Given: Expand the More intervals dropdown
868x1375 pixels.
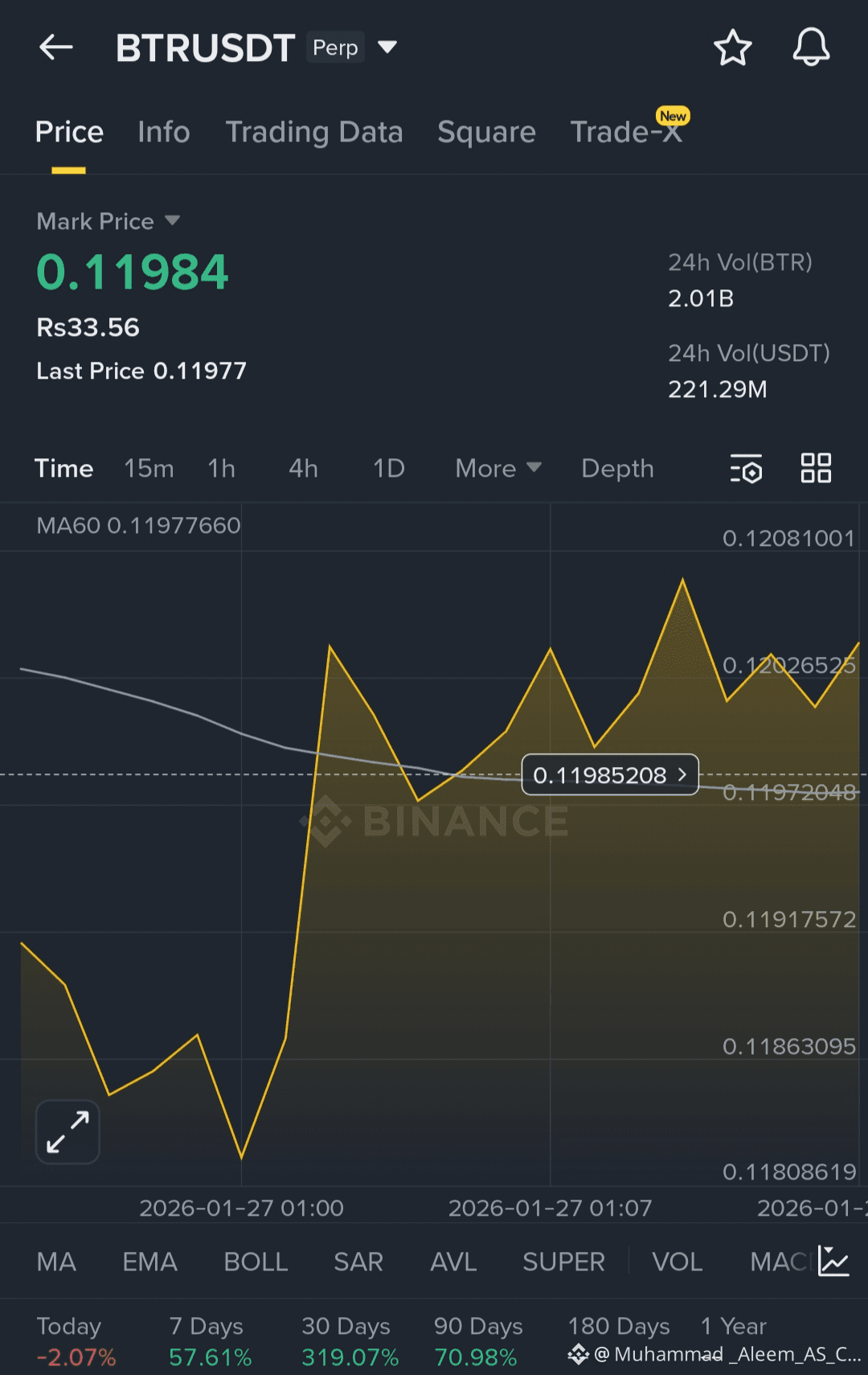Looking at the screenshot, I should [497, 468].
